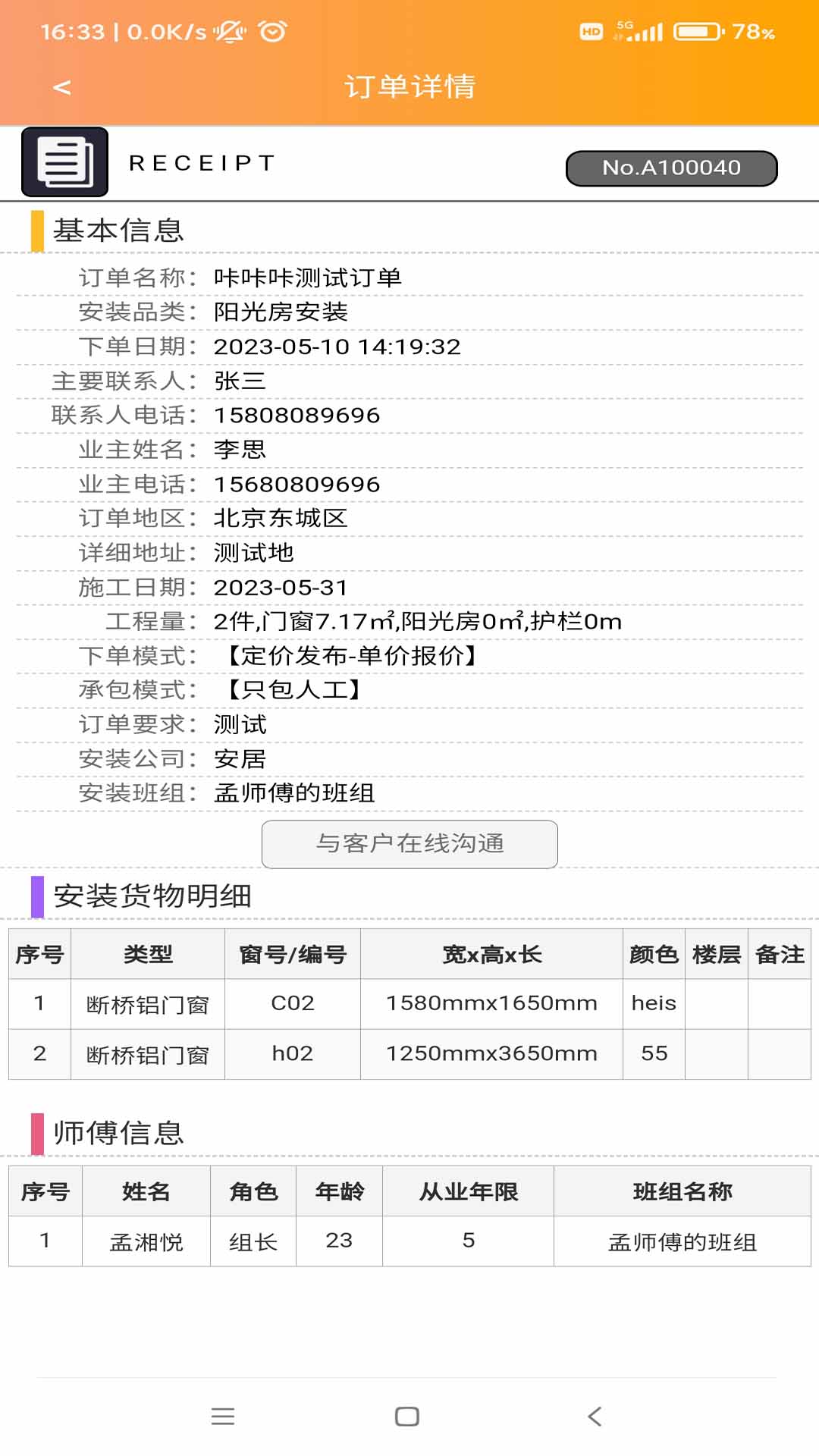Go back from the 订单详情 page
Screen dimensions: 819x1456
coord(62,88)
